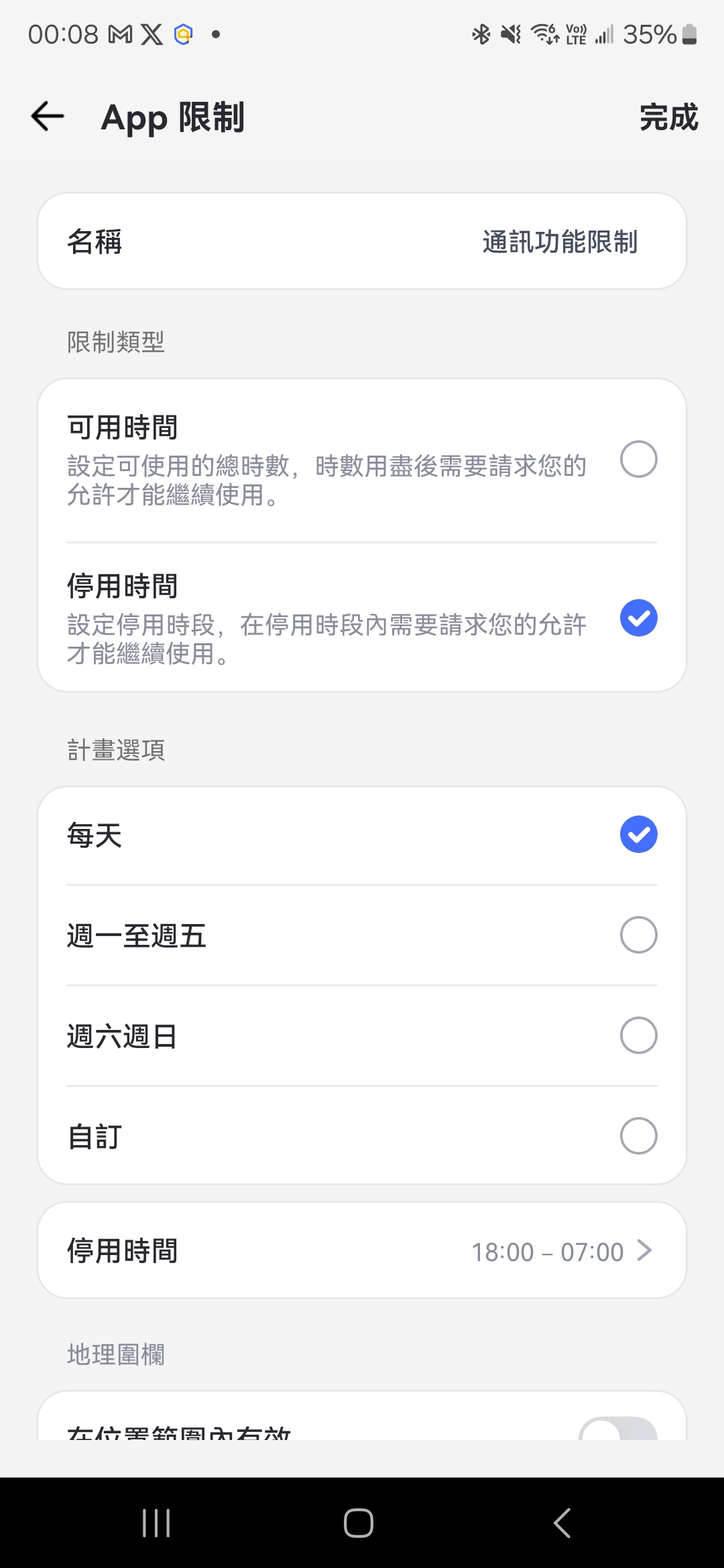Open 停用時間 18:00 – 07:00 setting
The height and width of the screenshot is (1568, 724).
[362, 1251]
